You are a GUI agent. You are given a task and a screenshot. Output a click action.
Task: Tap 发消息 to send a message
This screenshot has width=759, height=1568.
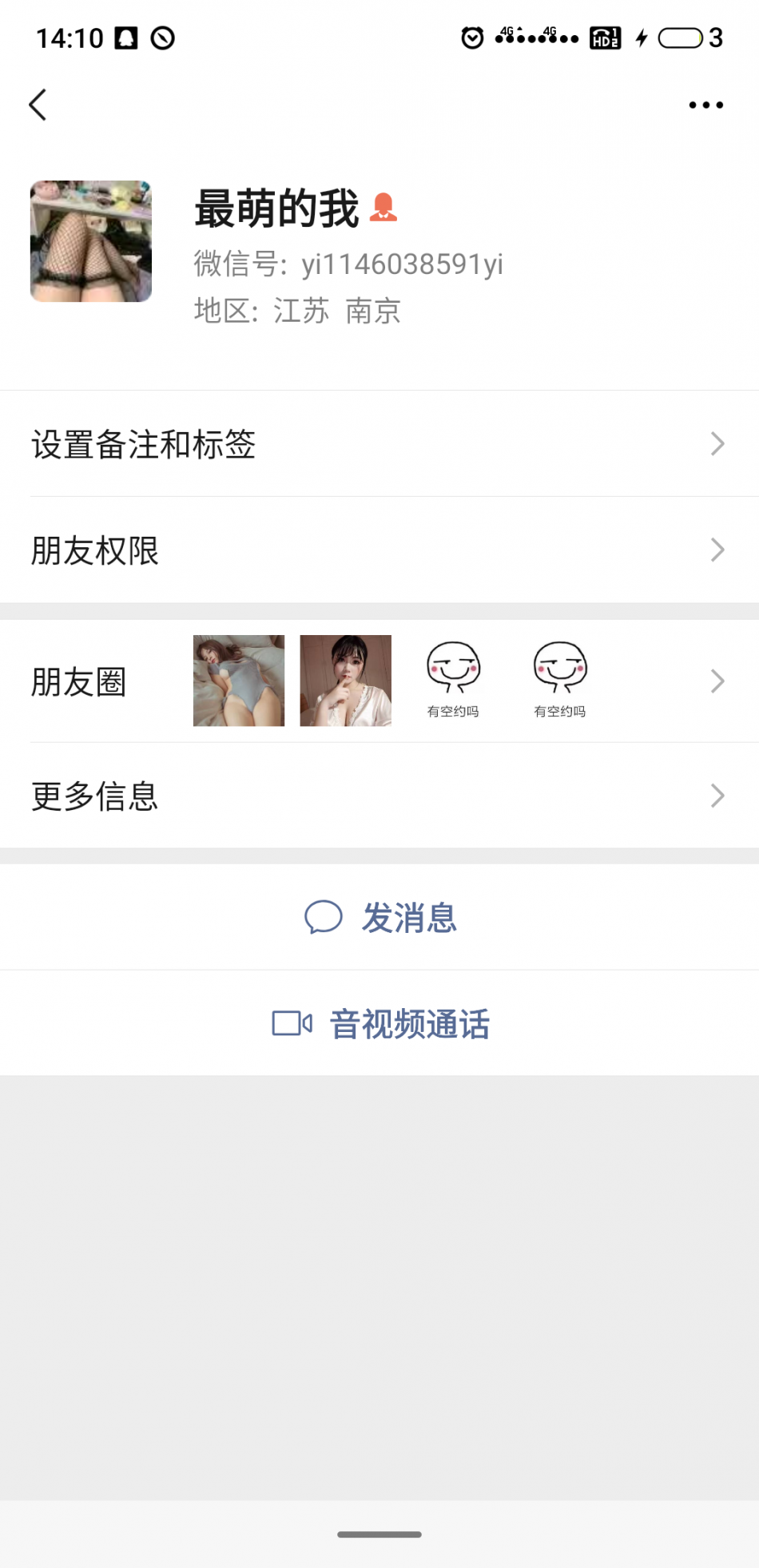tap(380, 917)
